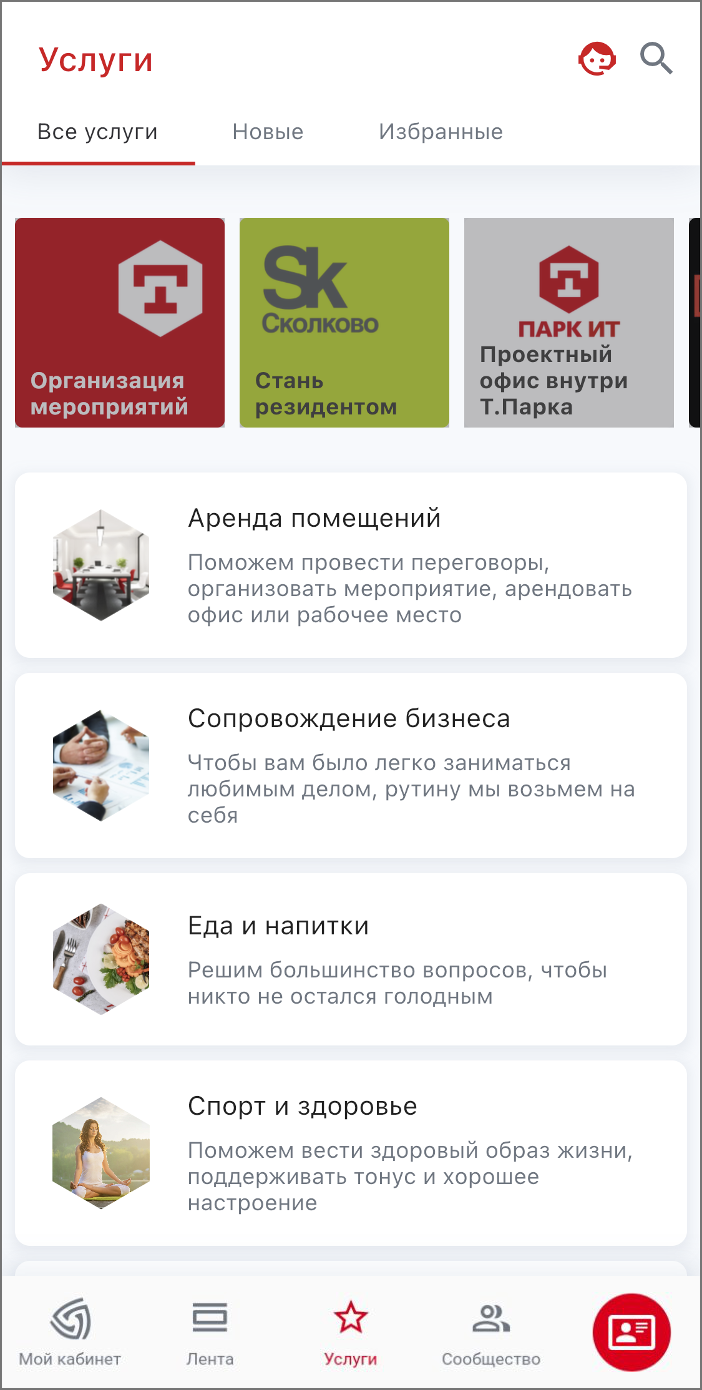Viewport: 702px width, 1390px height.
Task: Switch to the Избранные tab
Action: [x=441, y=132]
